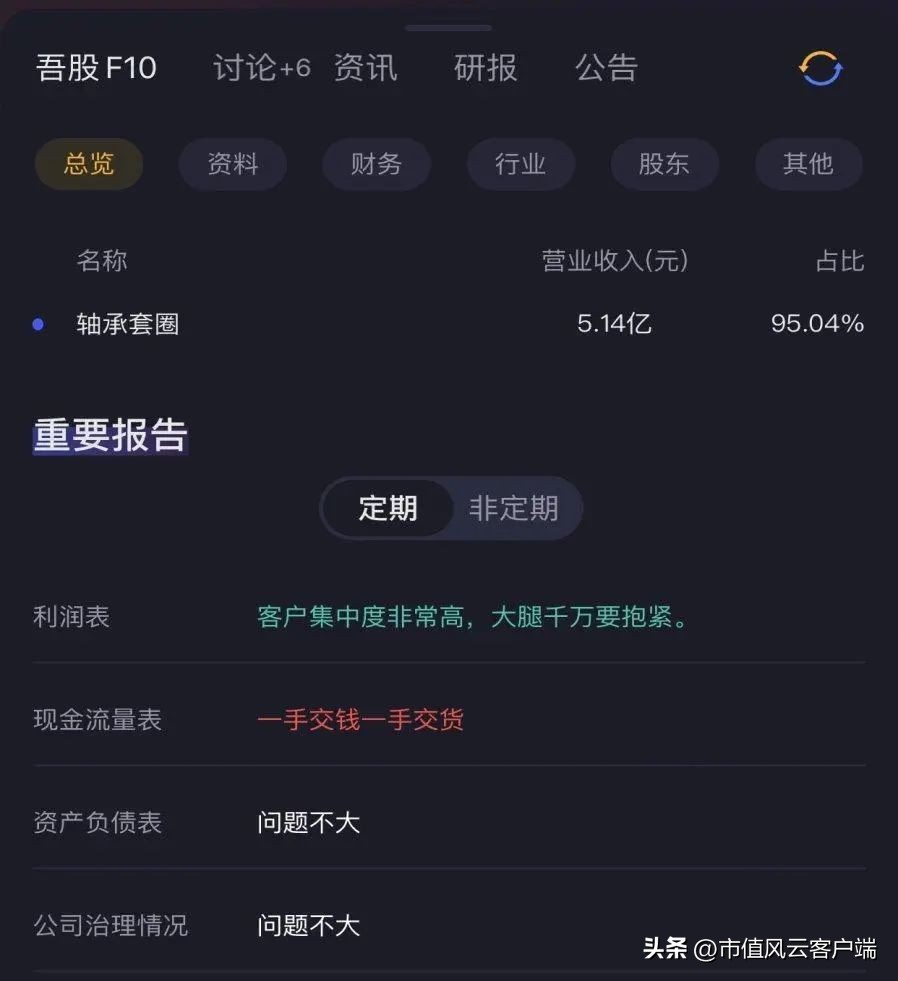The height and width of the screenshot is (981, 898).
Task: Select the 行业 section
Action: click(x=520, y=164)
